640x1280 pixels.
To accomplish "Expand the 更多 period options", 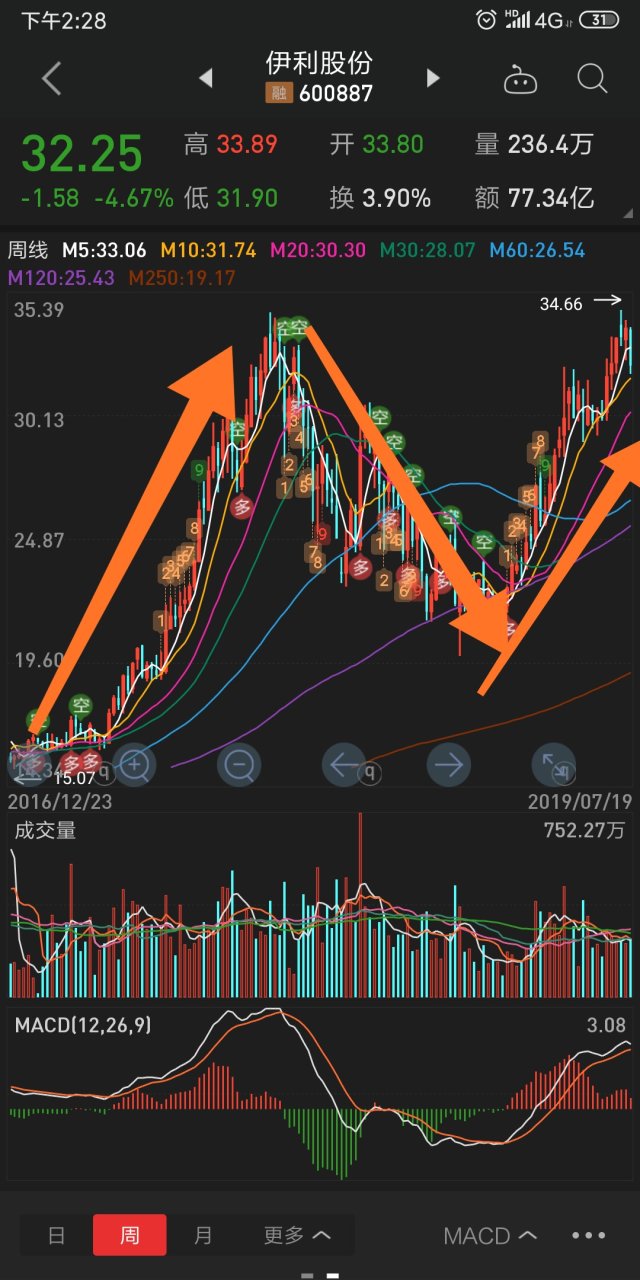I will click(x=296, y=1236).
